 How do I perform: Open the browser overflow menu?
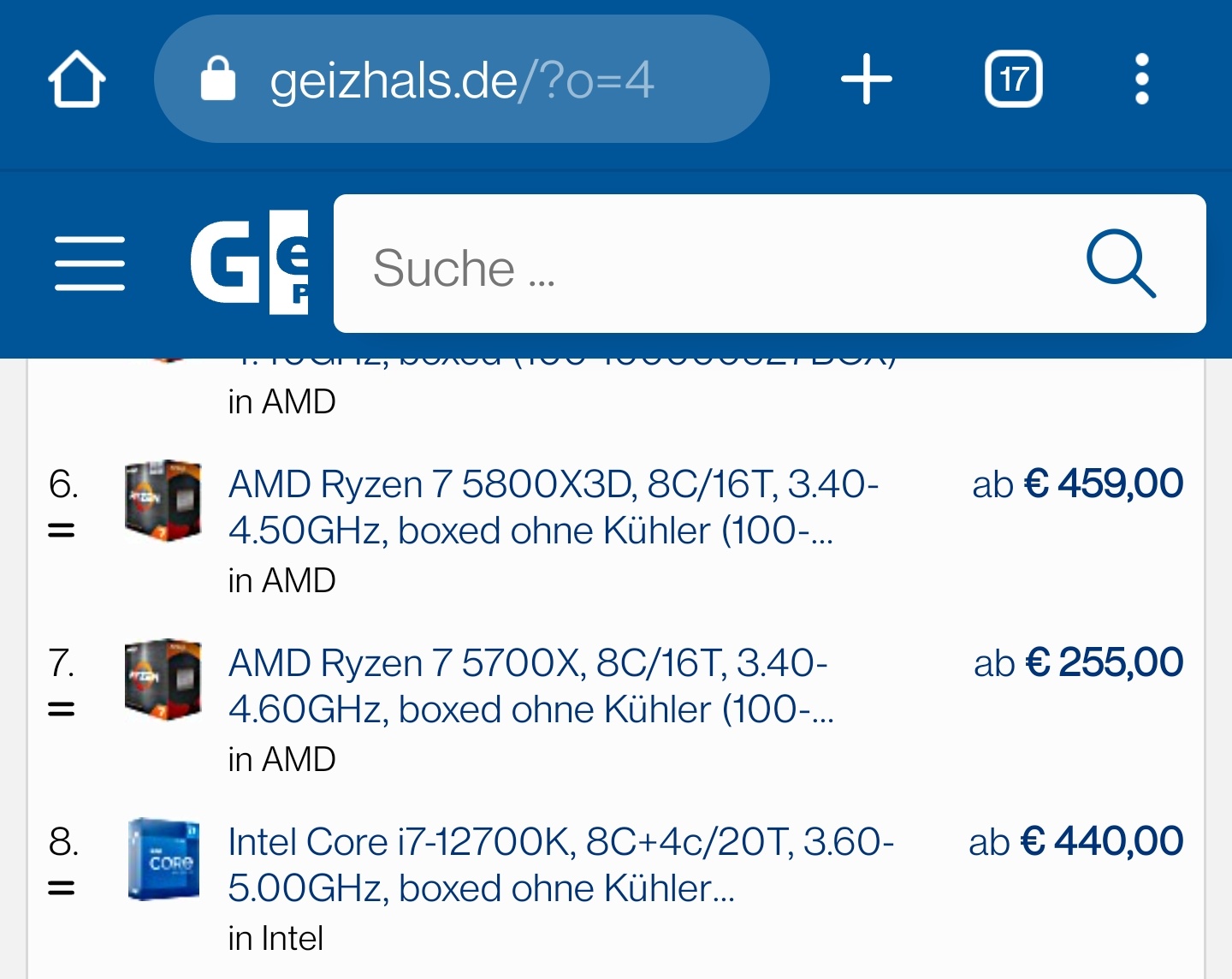pyautogui.click(x=1141, y=79)
